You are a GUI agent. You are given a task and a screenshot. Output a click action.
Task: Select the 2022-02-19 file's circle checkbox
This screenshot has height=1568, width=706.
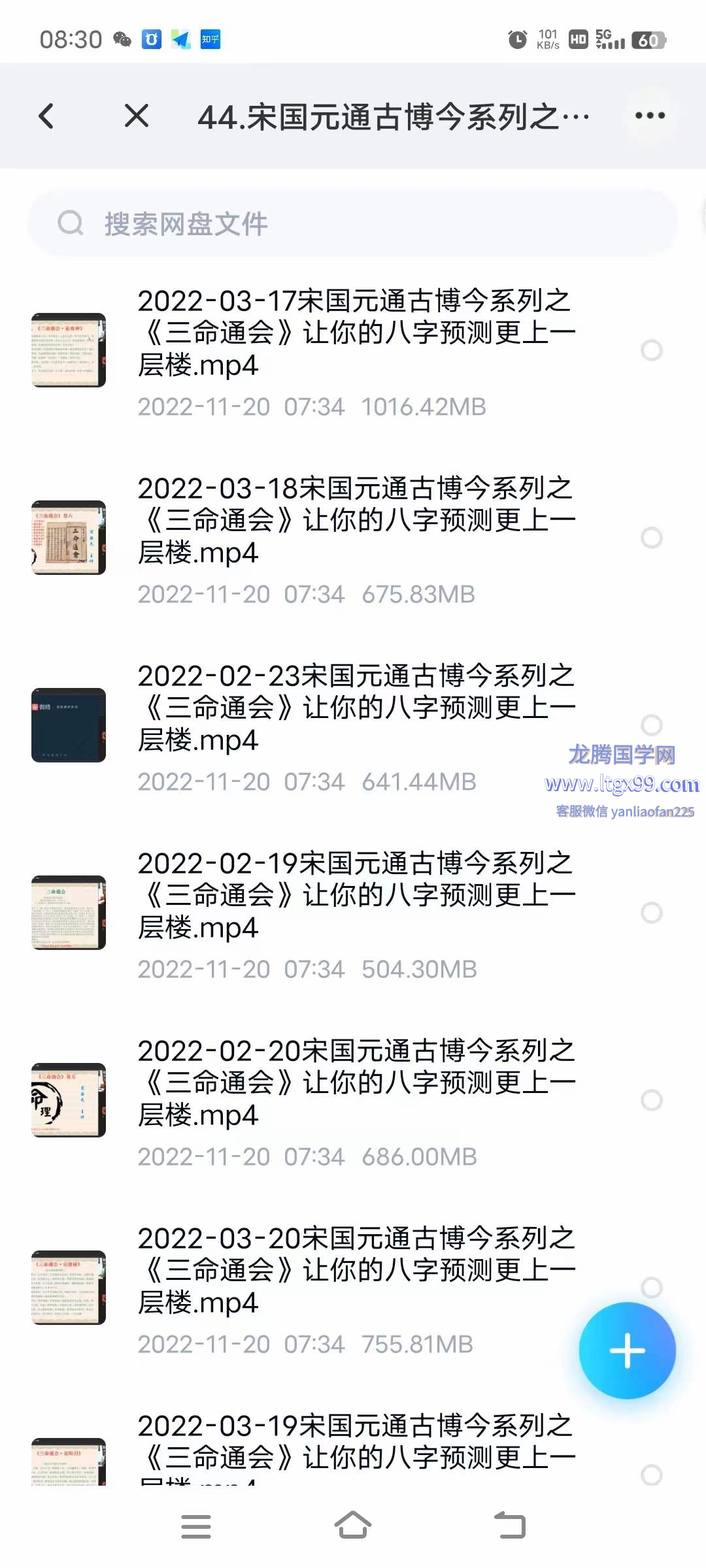pos(652,913)
